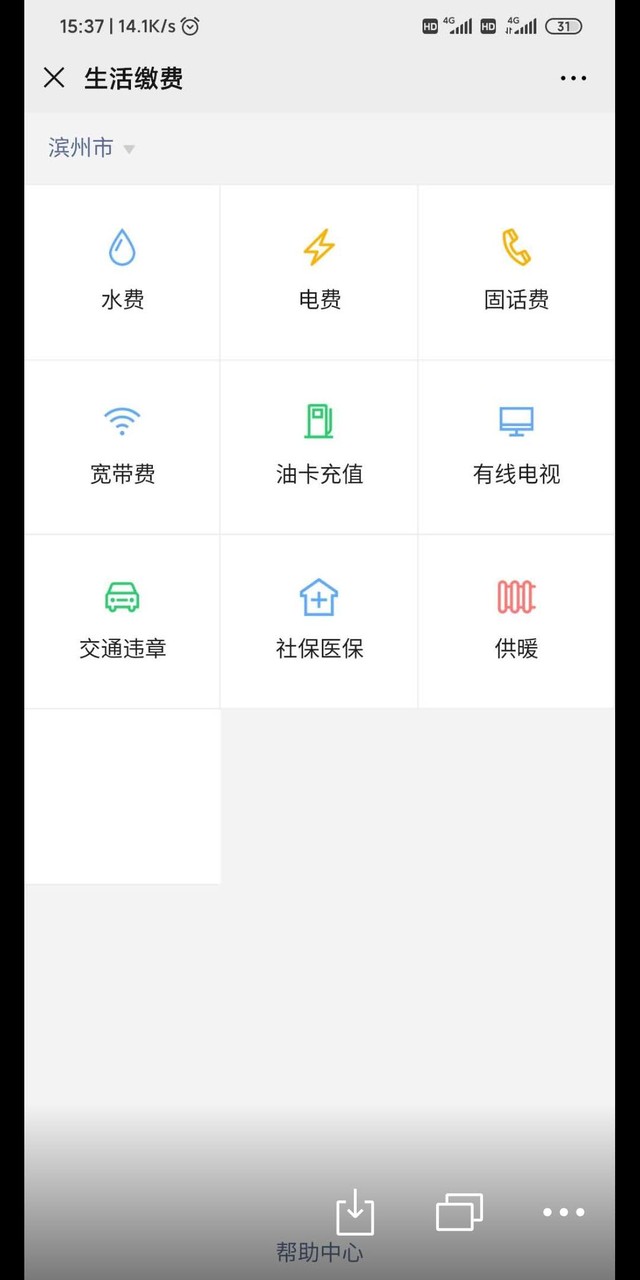Image resolution: width=640 pixels, height=1280 pixels.
Task: Open the multi-window icon at bottom
Action: click(459, 1212)
